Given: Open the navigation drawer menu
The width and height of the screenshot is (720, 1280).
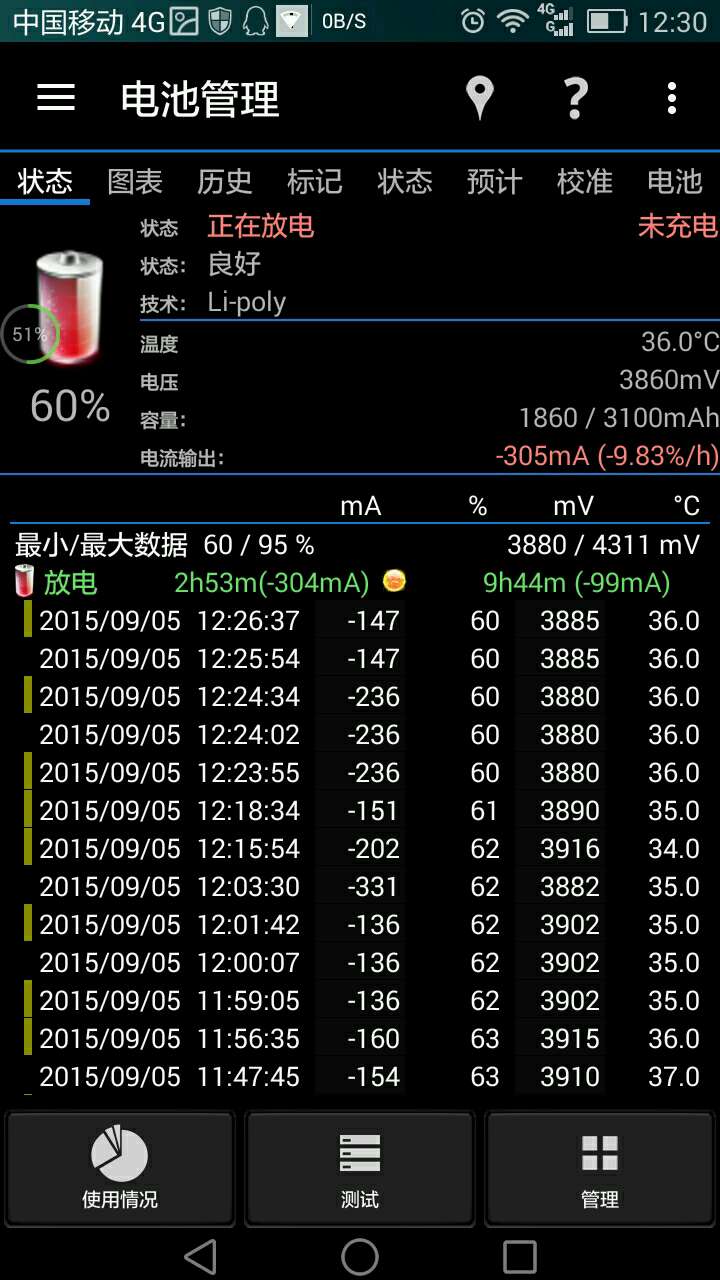Looking at the screenshot, I should [x=56, y=98].
